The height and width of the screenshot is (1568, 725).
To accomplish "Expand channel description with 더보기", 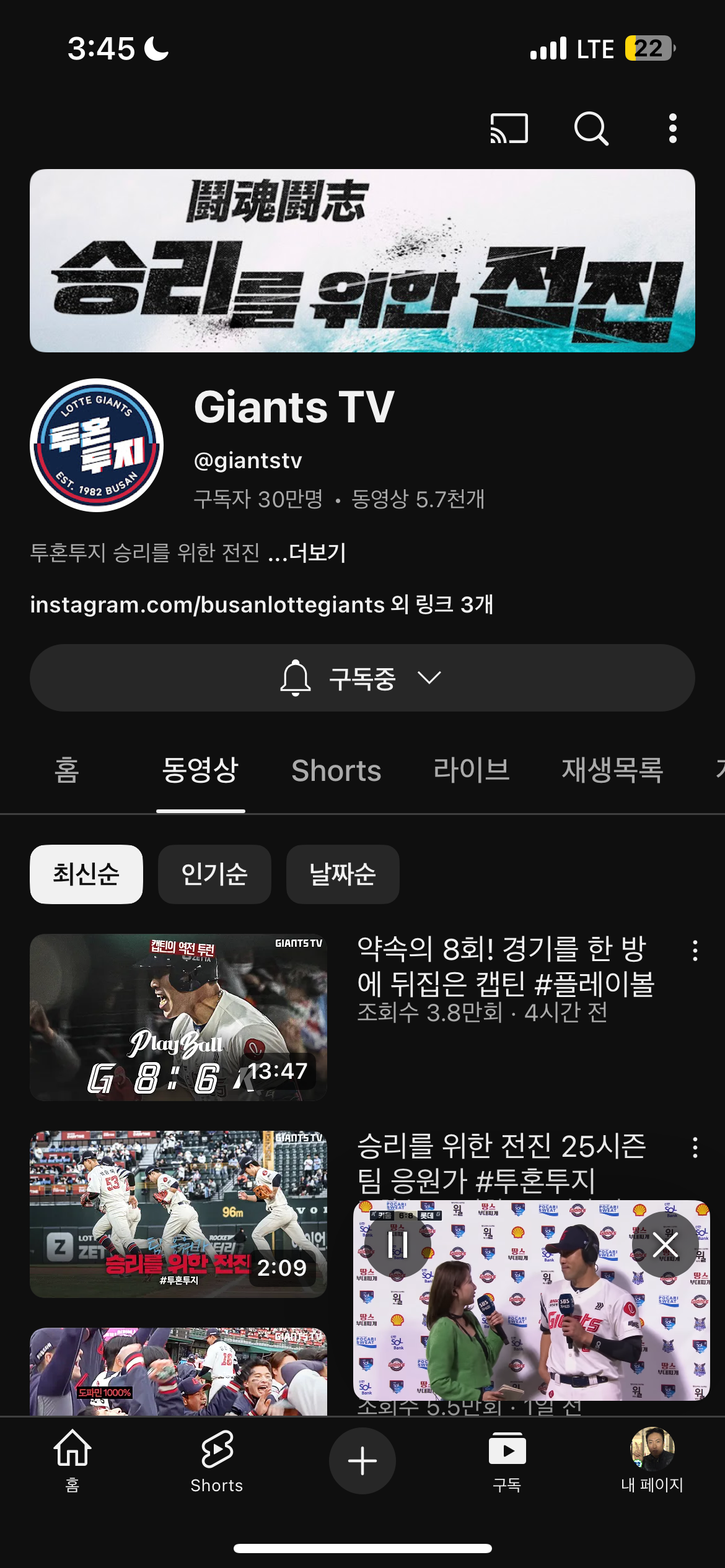I will coord(317,552).
